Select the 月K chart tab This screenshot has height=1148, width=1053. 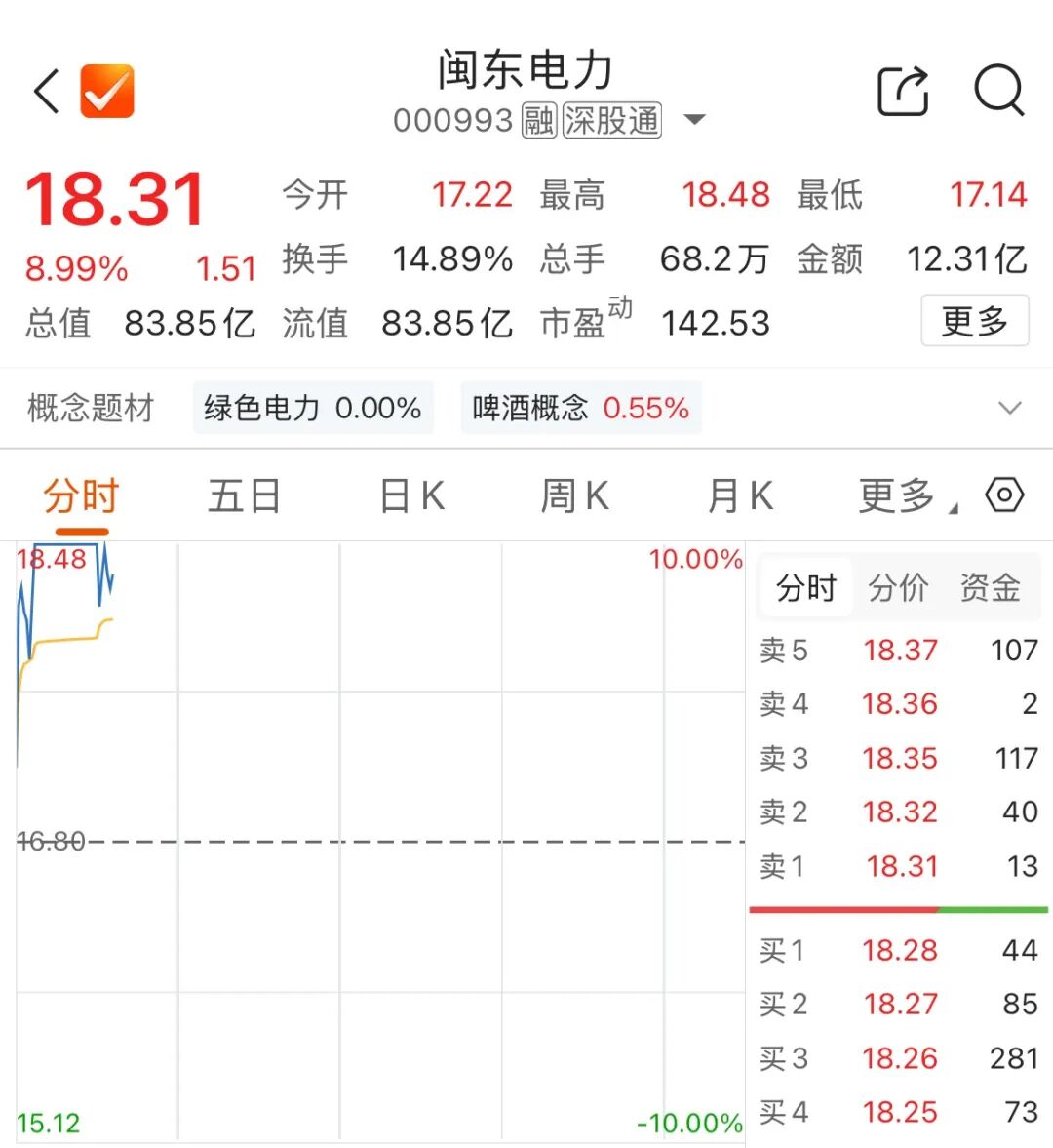click(x=740, y=496)
